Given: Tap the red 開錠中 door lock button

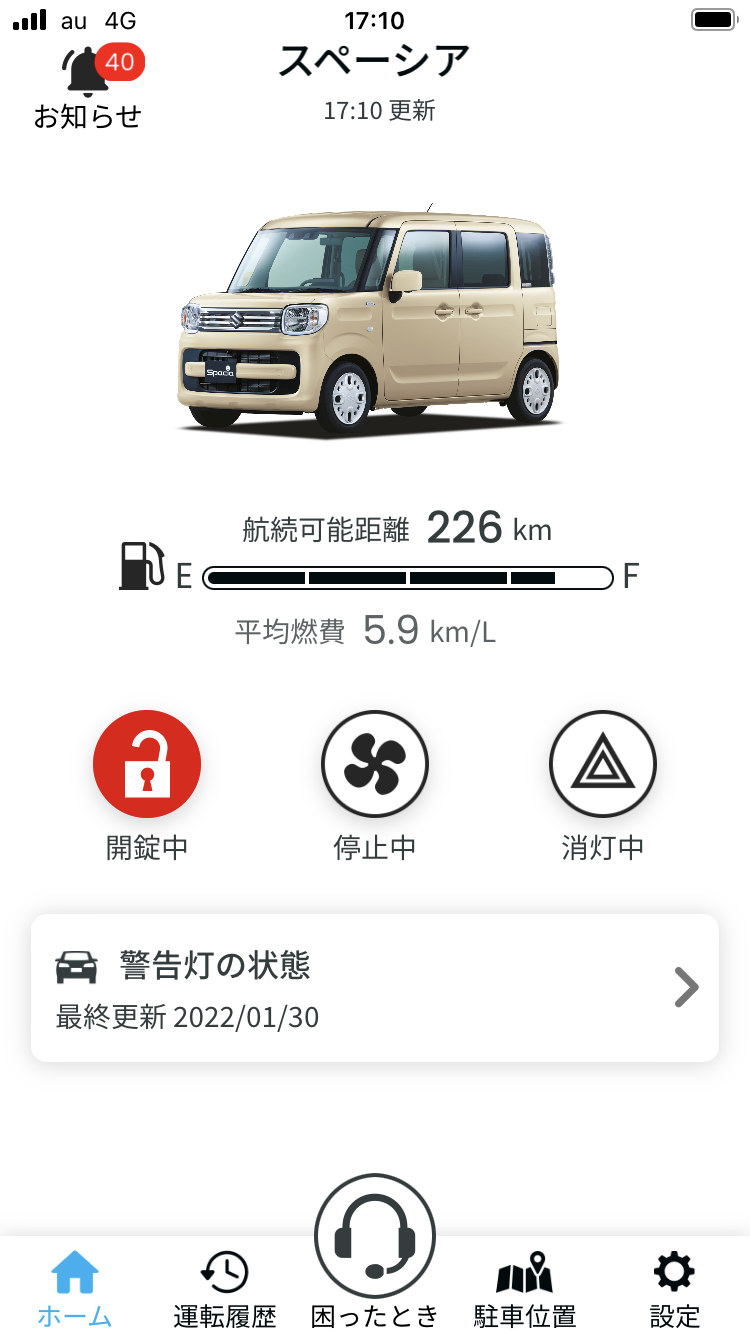Looking at the screenshot, I should pyautogui.click(x=147, y=765).
